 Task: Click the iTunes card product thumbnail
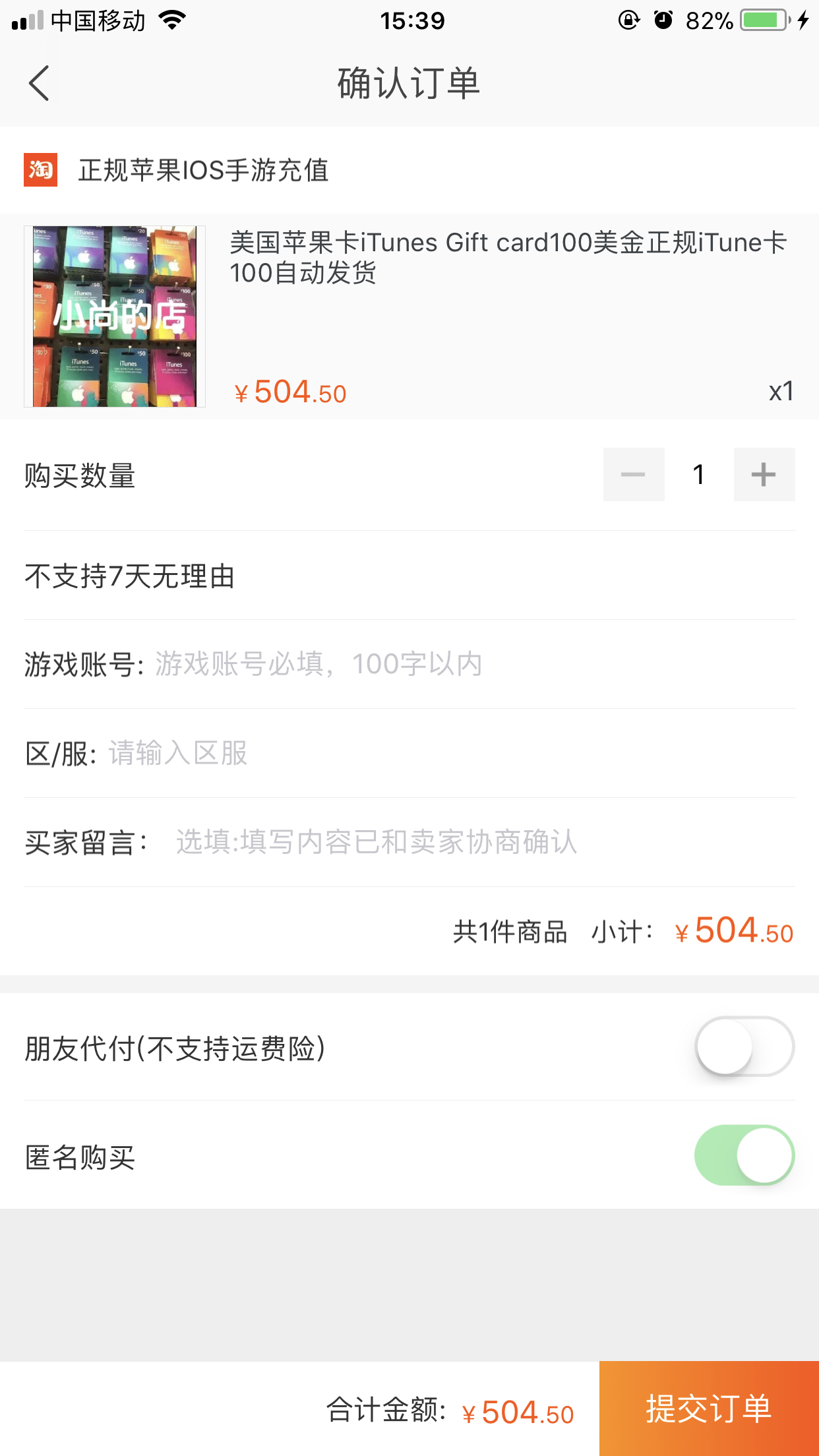pos(113,318)
